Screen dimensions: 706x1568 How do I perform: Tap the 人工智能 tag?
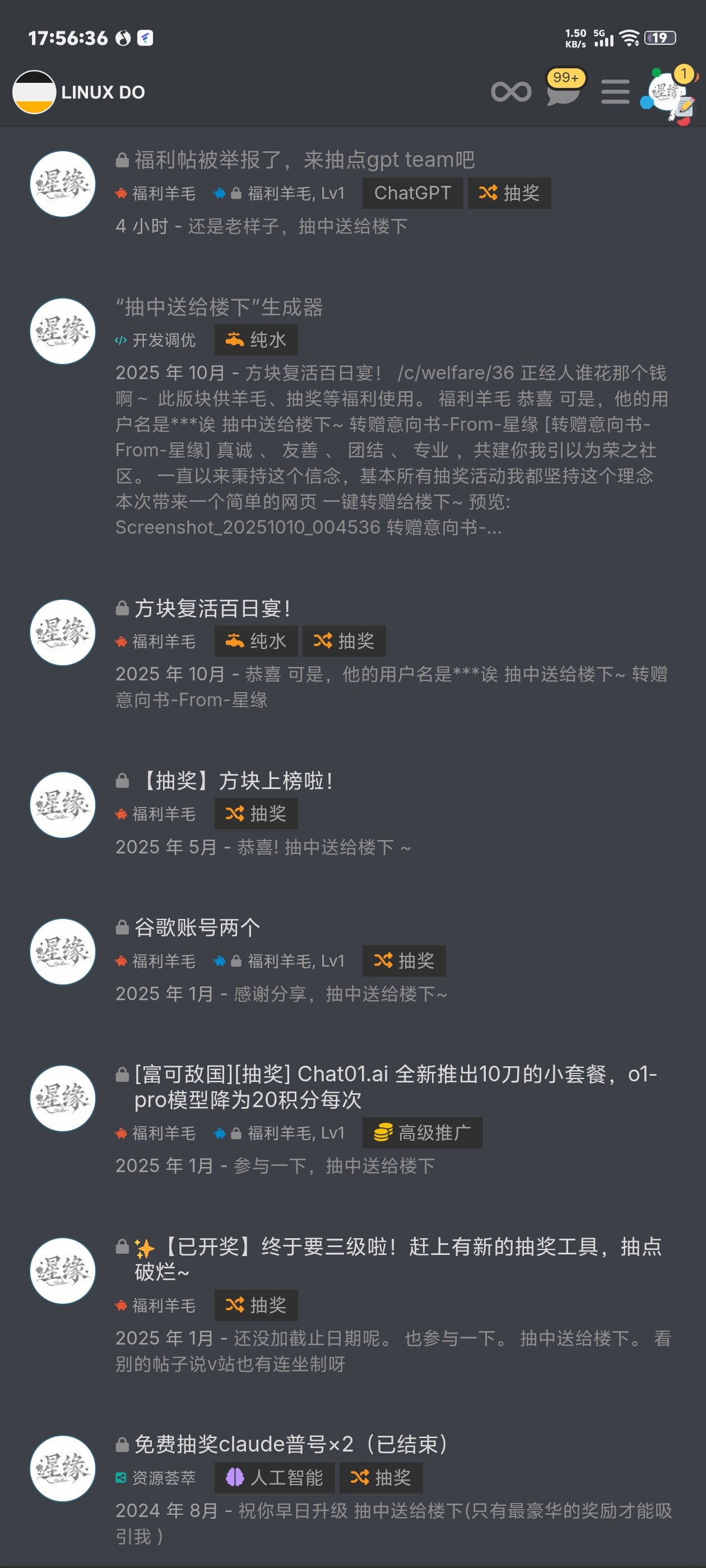pos(274,1477)
